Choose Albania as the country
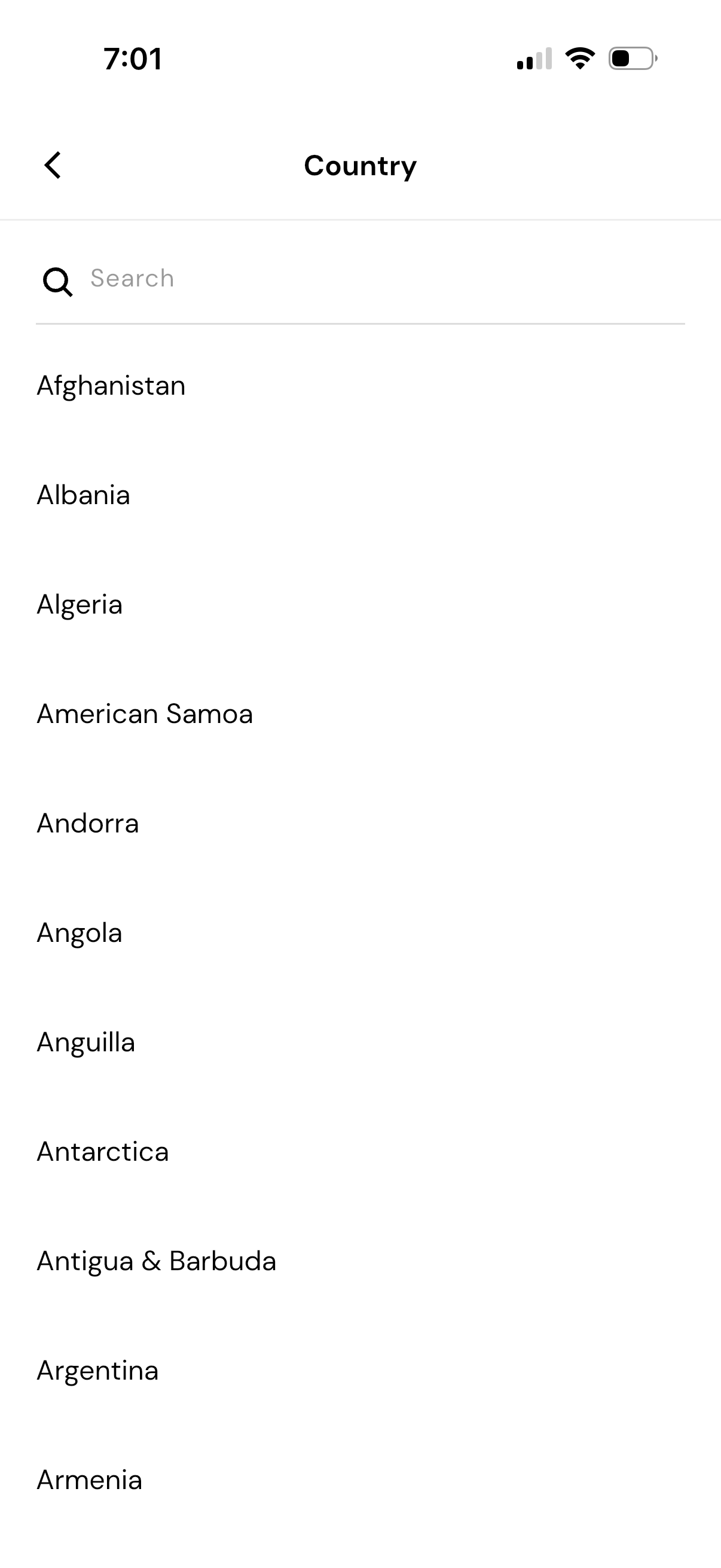 coord(83,496)
